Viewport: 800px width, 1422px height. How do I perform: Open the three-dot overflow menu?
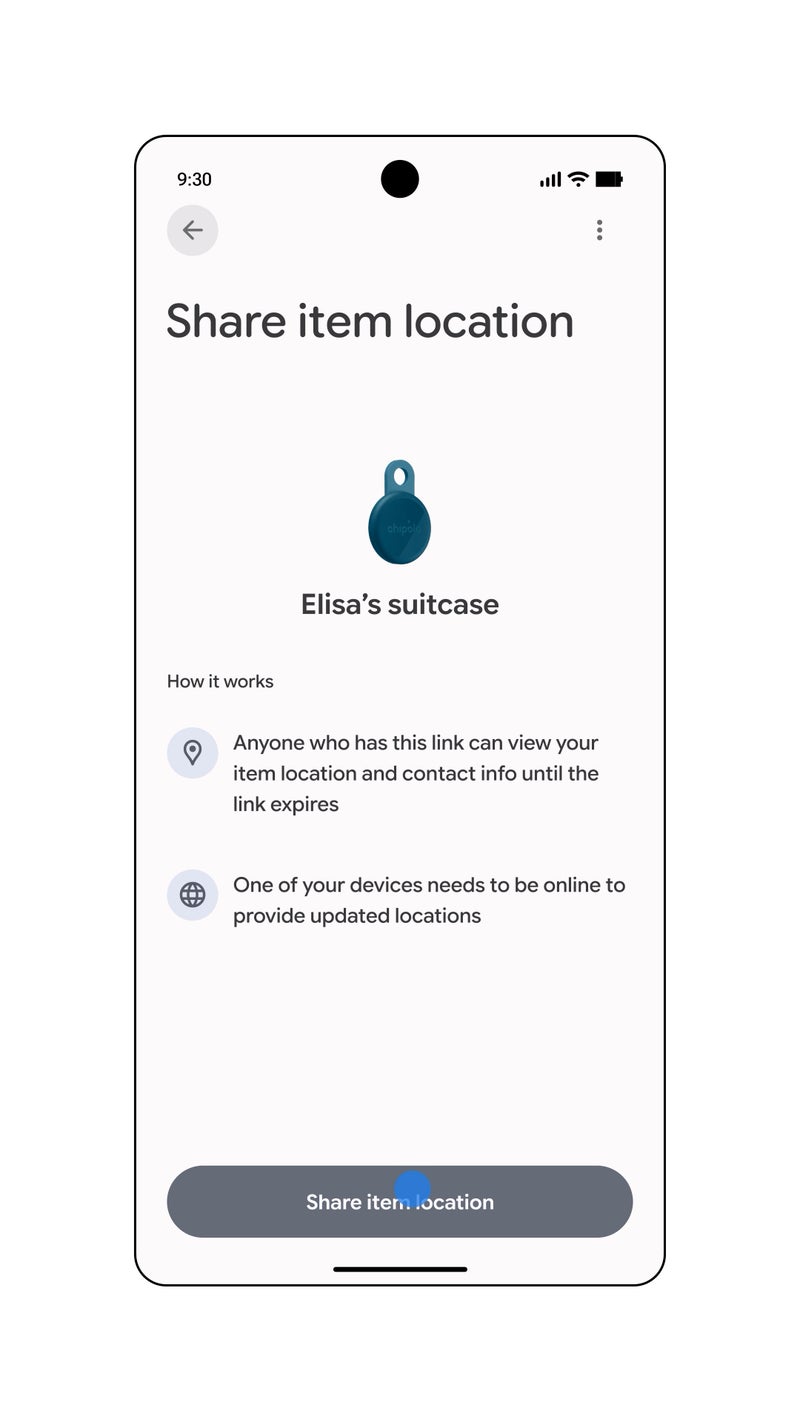[600, 230]
